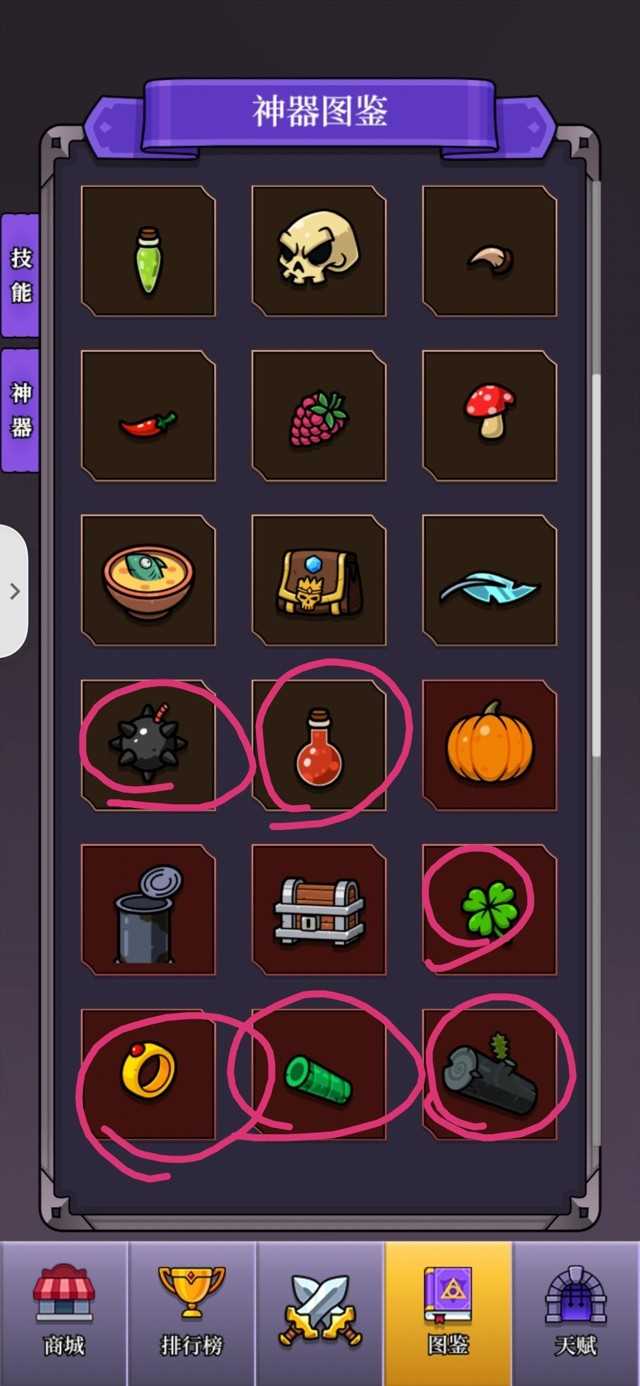Open the 商城 shop tab
Image resolution: width=640 pixels, height=1386 pixels.
[64, 1311]
